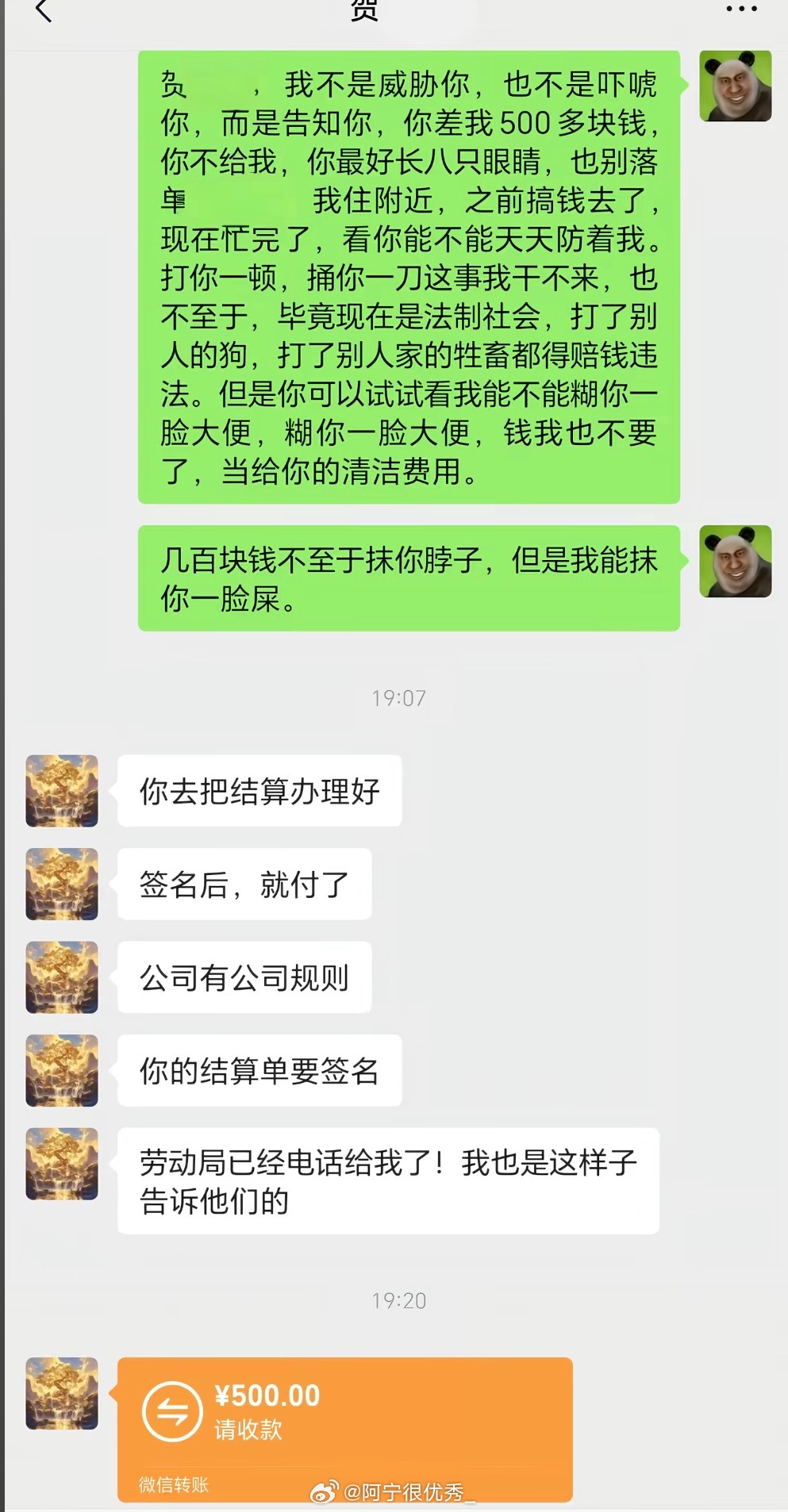Select the green bubble starting with 贺
Viewport: 788px width, 1512px height.
tap(409, 278)
